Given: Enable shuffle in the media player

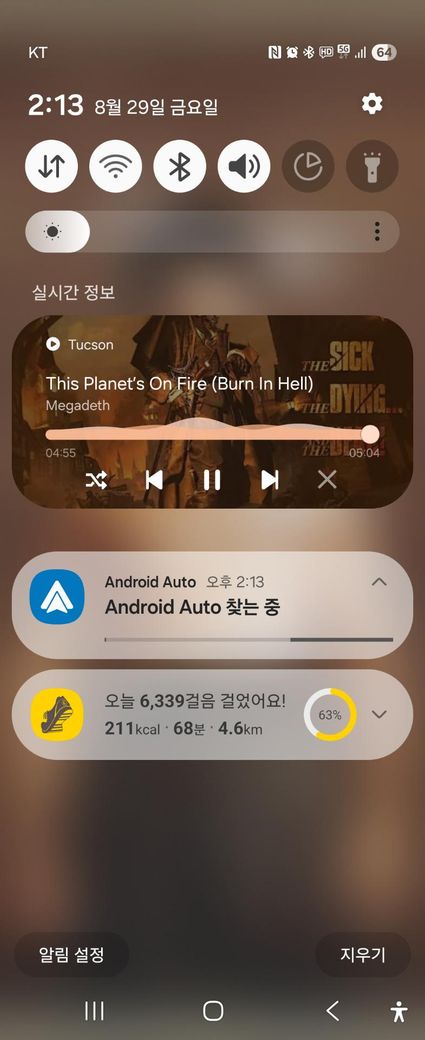Looking at the screenshot, I should point(96,480).
